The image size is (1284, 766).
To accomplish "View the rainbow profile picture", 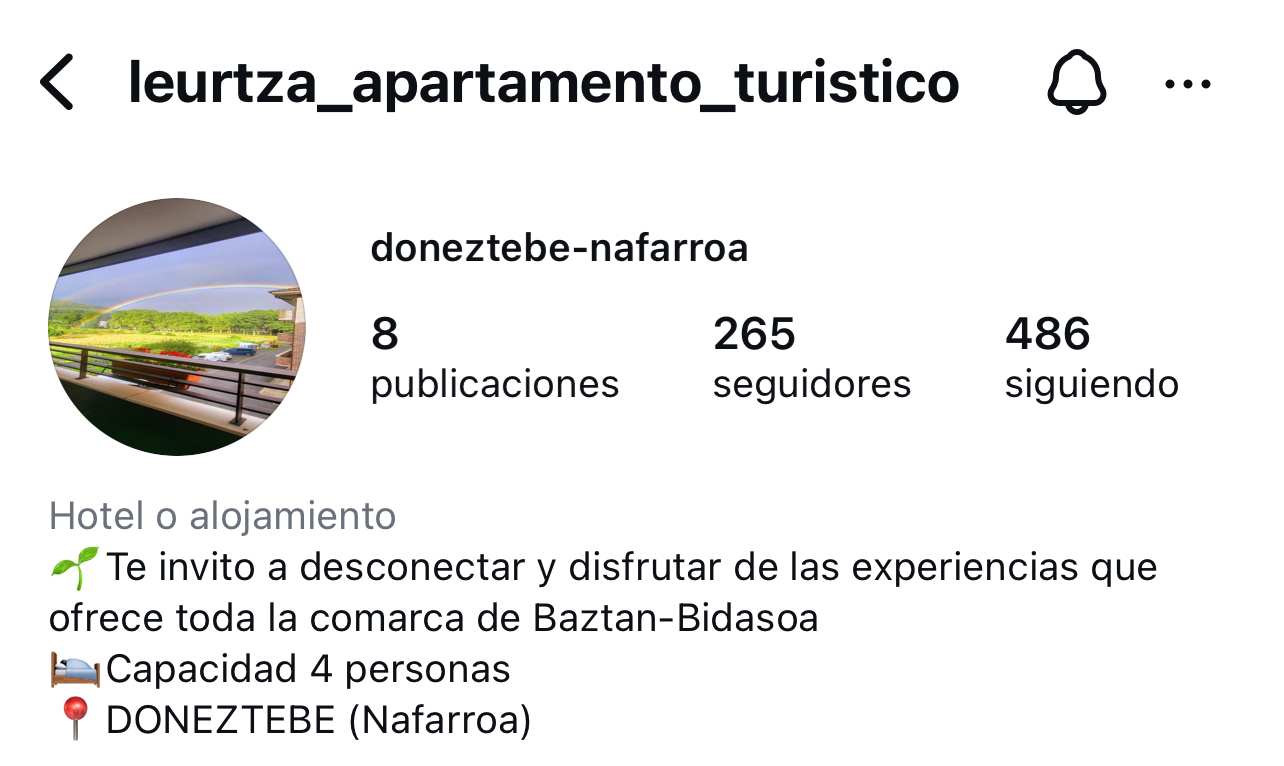I will click(177, 327).
